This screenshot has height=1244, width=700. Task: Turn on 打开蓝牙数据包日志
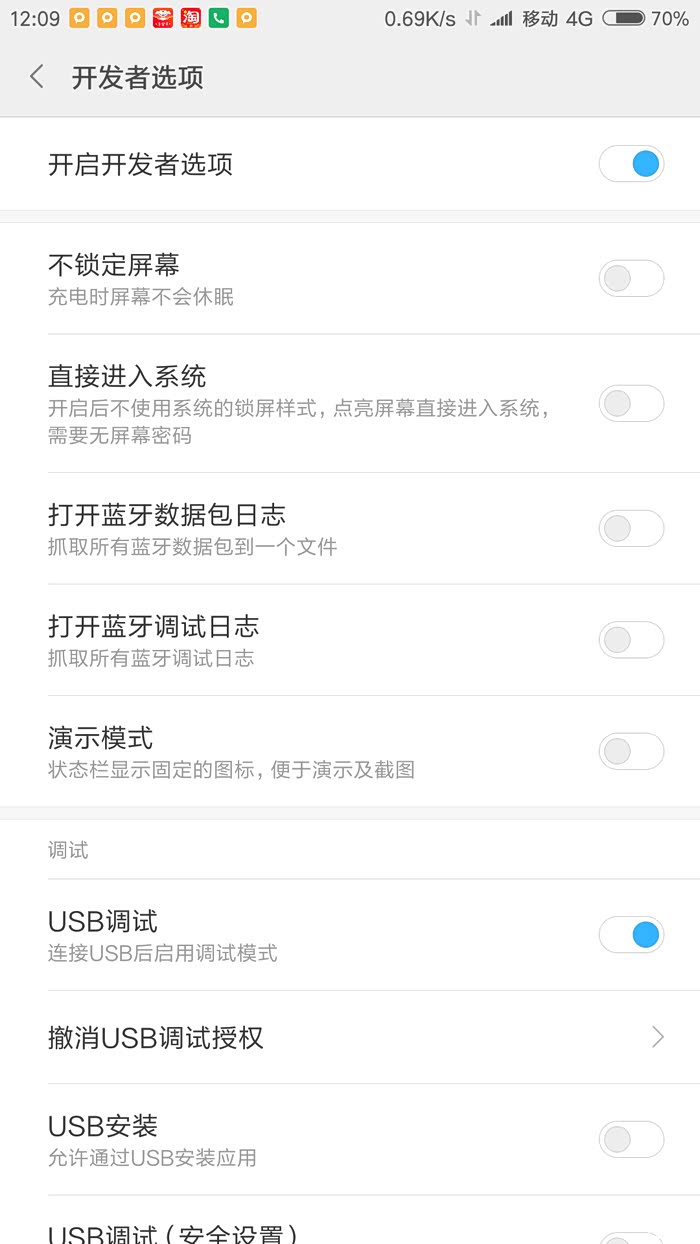(631, 528)
